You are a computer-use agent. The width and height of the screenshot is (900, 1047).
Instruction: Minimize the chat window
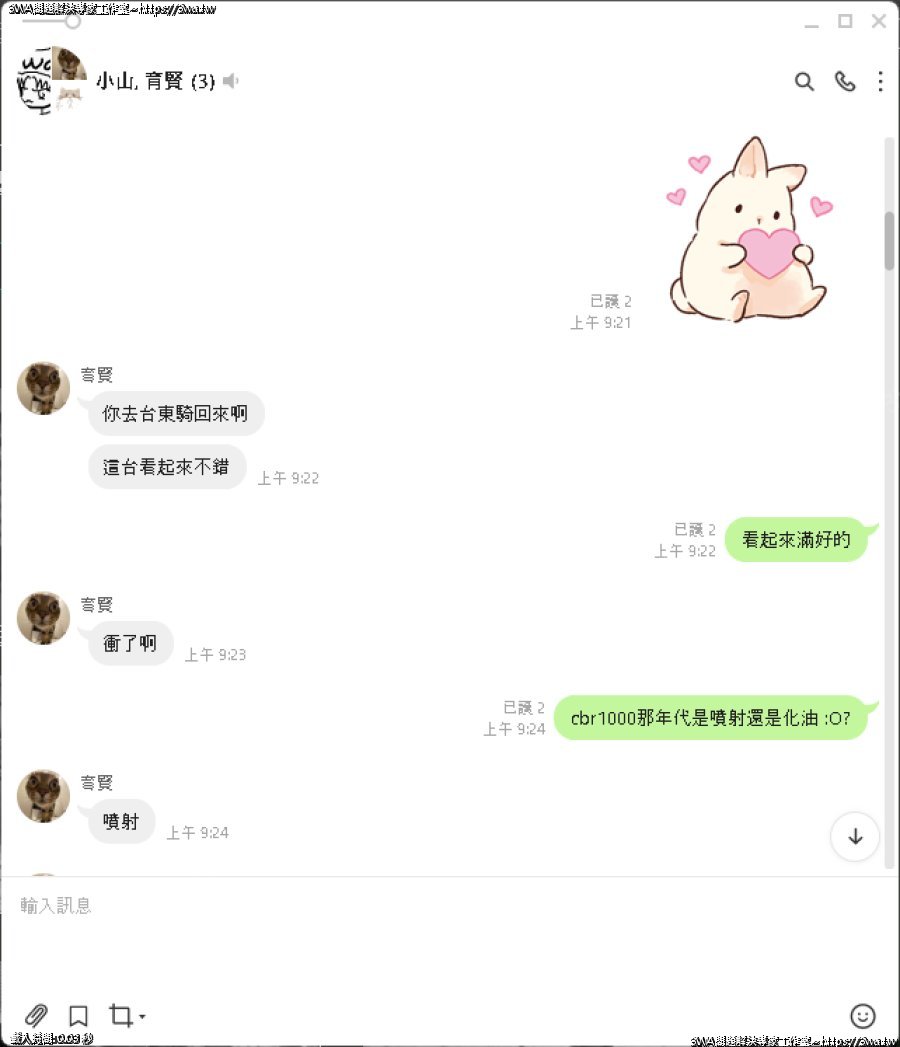coord(811,21)
